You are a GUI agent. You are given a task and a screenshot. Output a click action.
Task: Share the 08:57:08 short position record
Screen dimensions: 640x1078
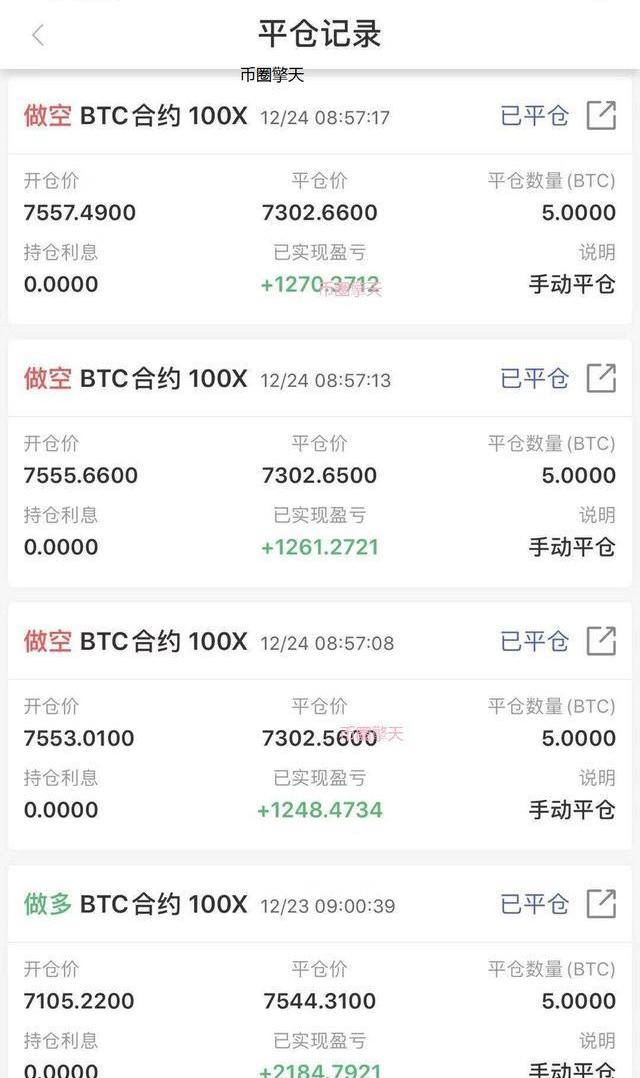point(601,641)
